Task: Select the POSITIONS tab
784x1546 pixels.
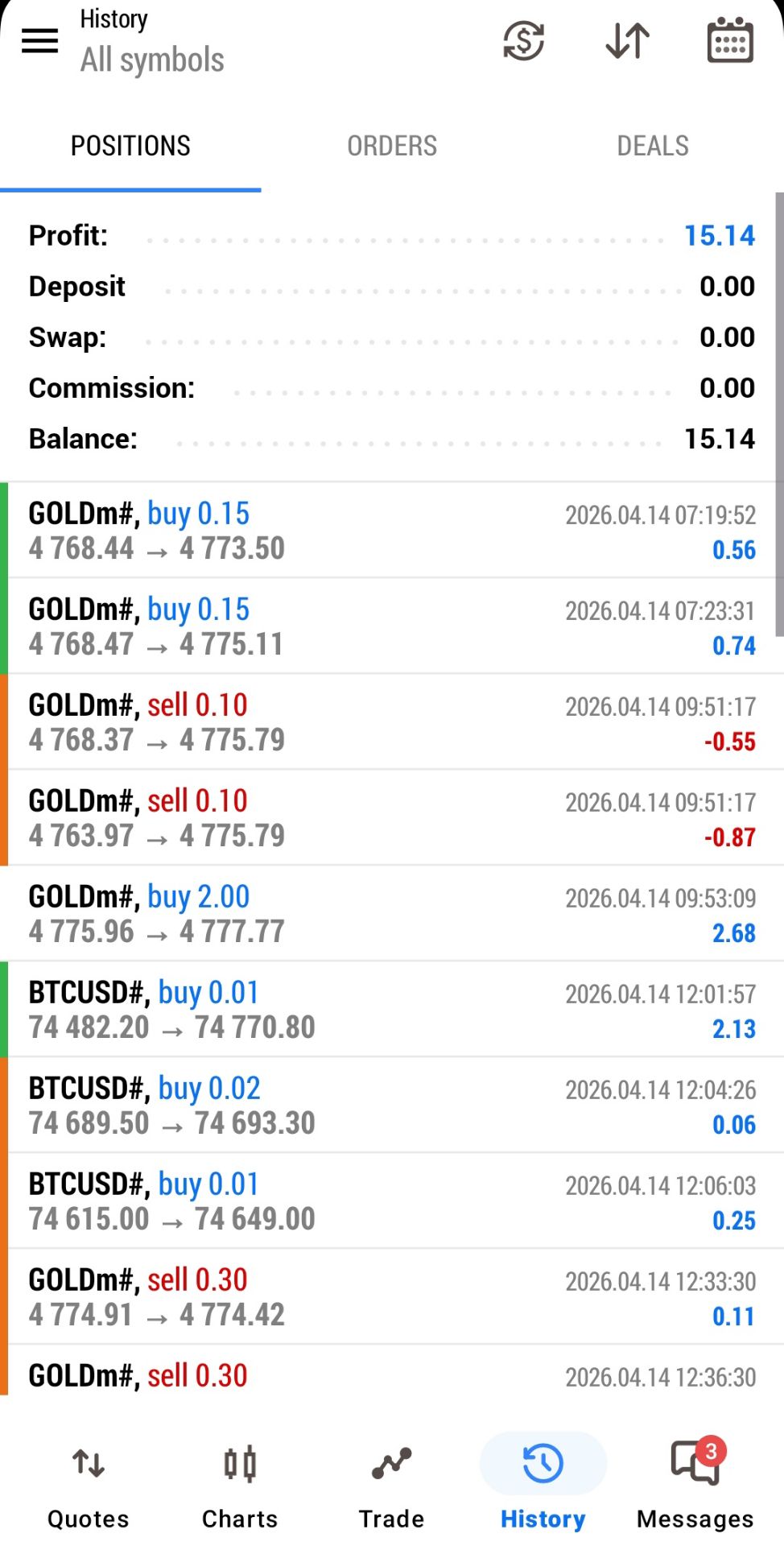Action: (130, 146)
